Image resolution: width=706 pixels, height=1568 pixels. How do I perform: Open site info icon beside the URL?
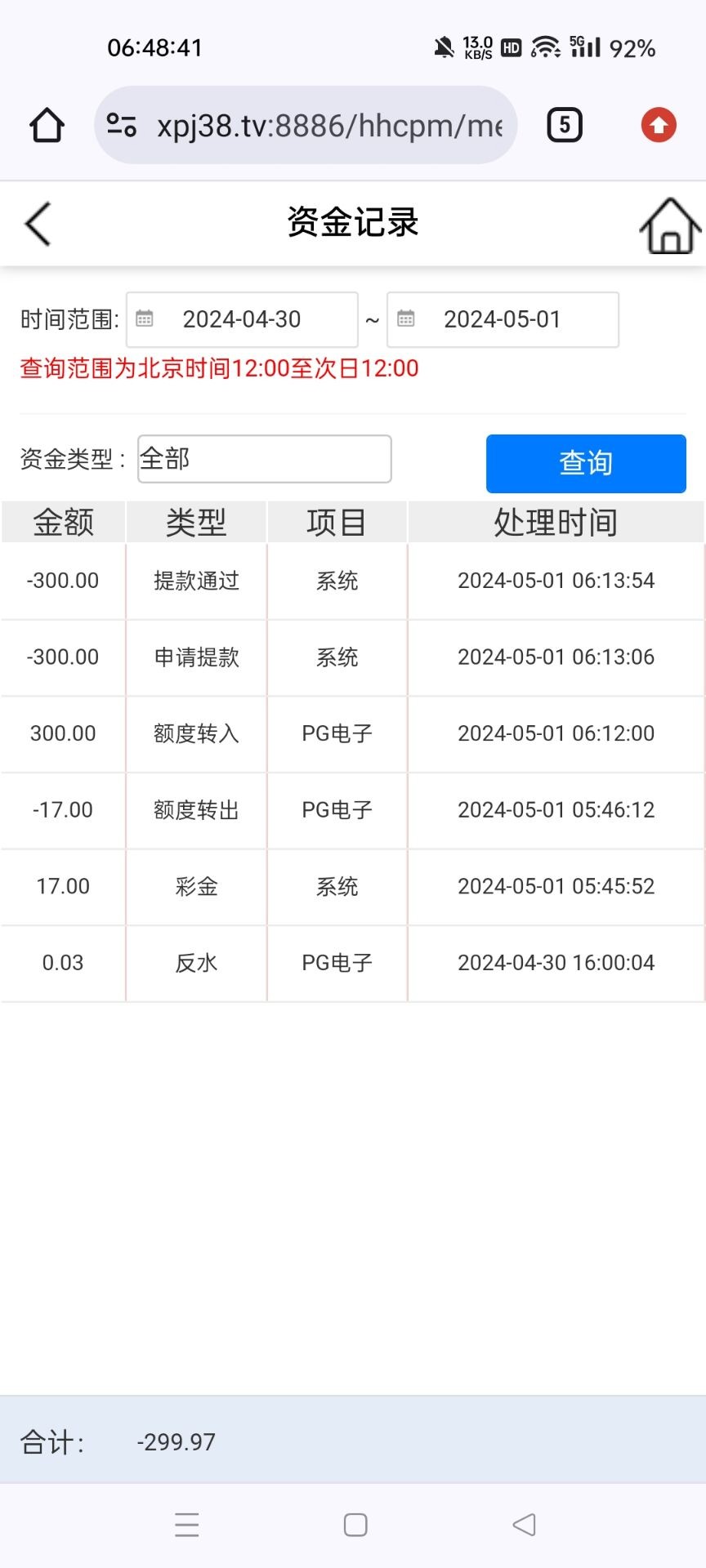[x=122, y=126]
